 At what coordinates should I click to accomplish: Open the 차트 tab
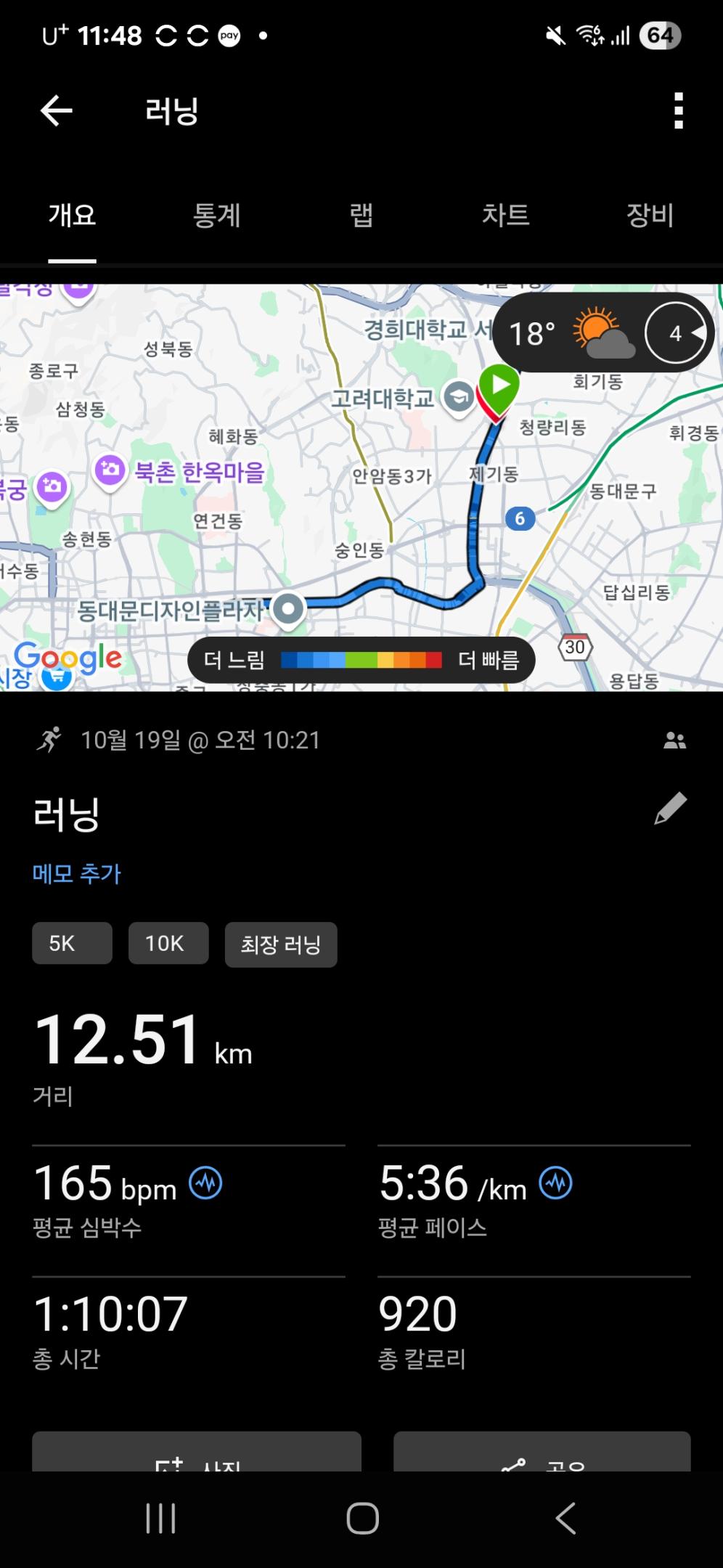coord(505,216)
